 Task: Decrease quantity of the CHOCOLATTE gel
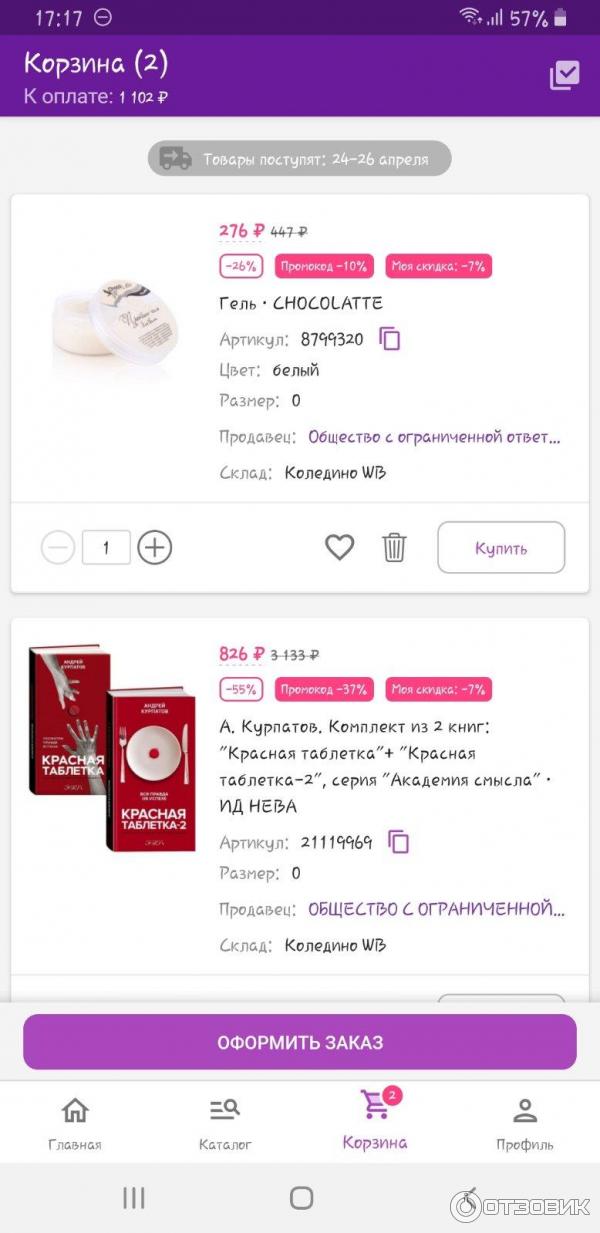click(x=58, y=548)
